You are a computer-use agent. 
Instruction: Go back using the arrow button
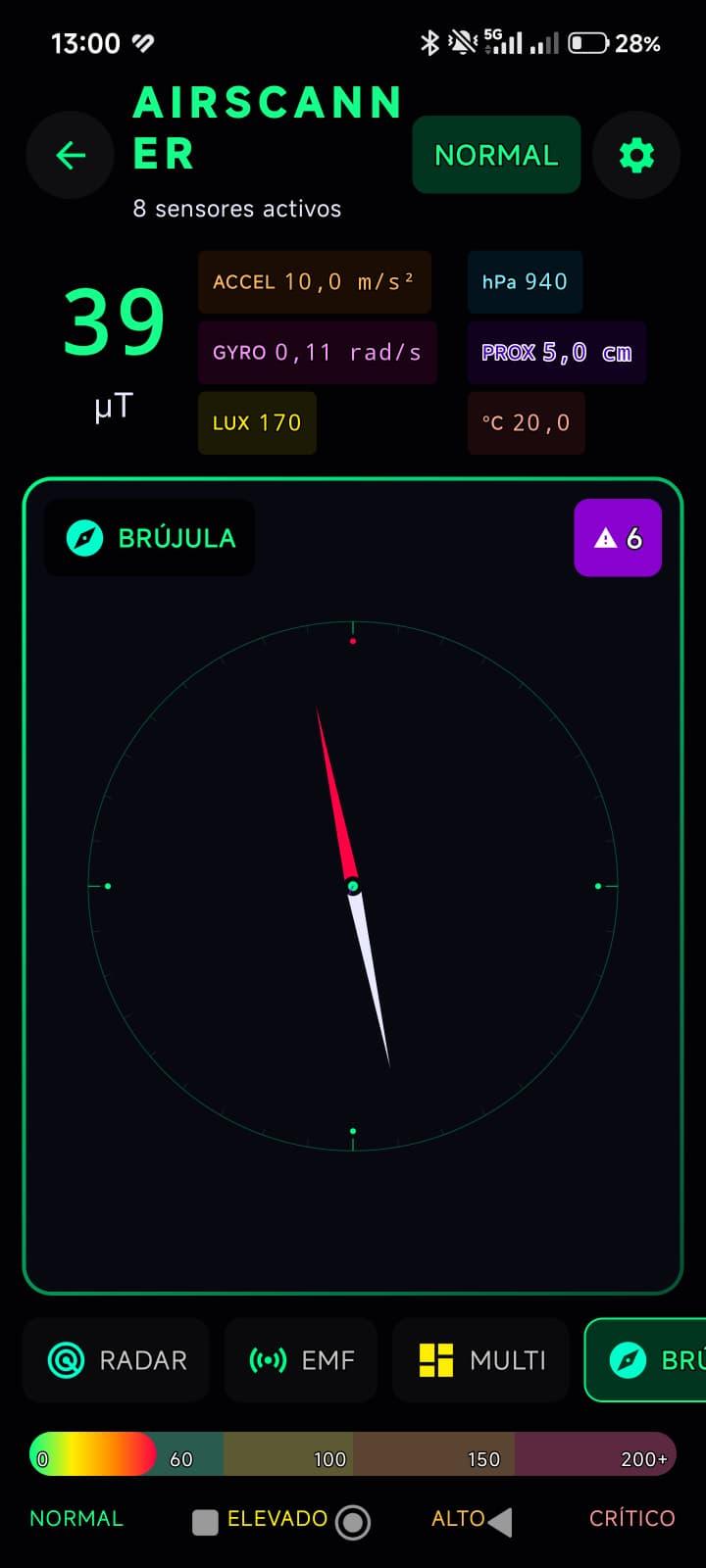71,155
